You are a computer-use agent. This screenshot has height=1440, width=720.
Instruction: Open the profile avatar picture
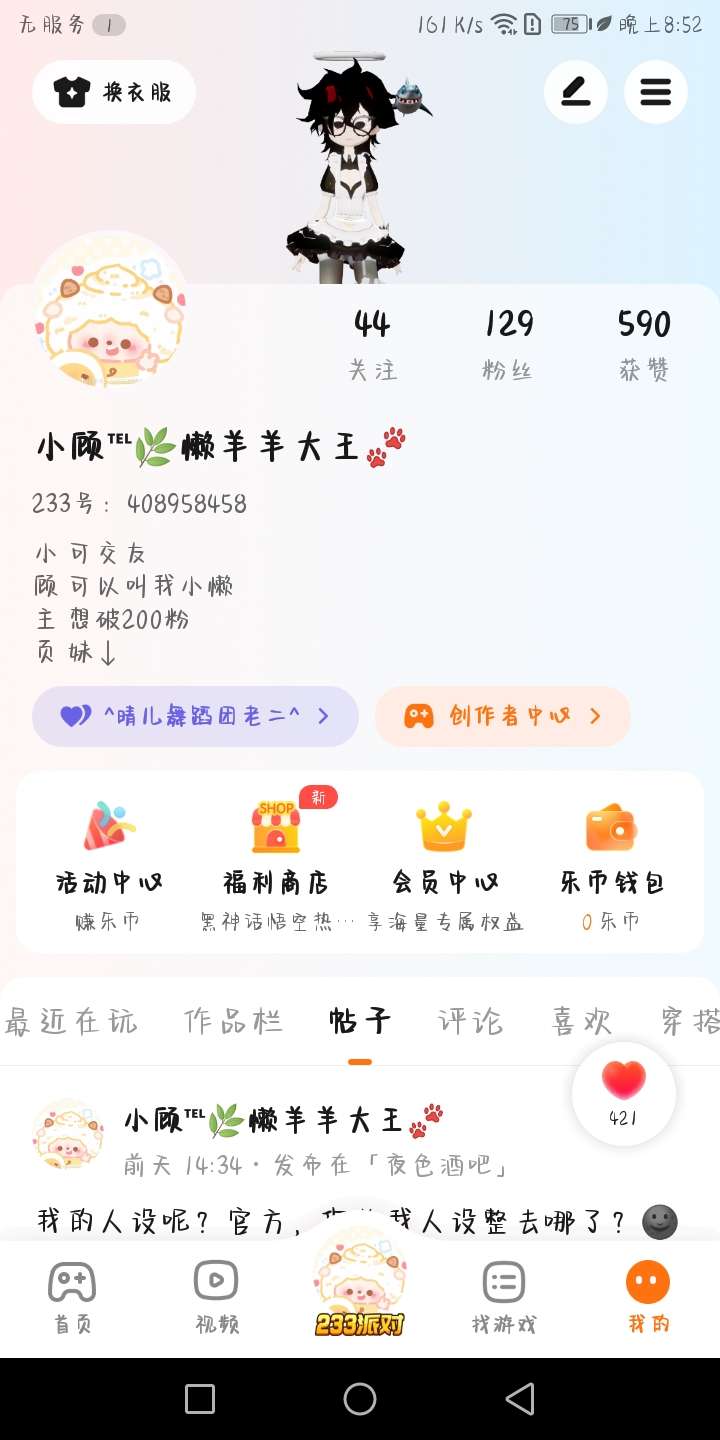110,310
